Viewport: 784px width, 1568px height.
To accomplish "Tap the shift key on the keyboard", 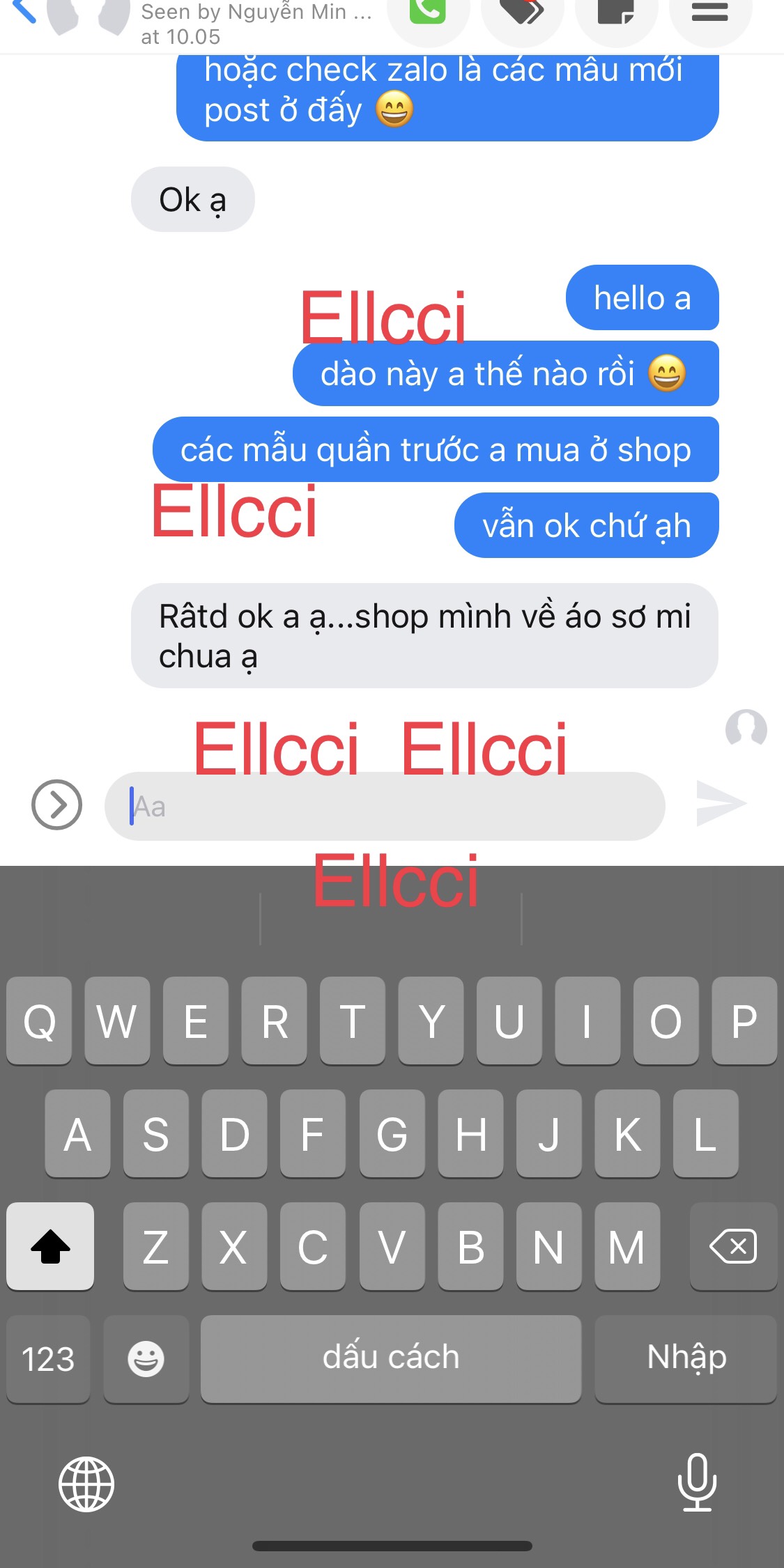I will pos(50,1246).
